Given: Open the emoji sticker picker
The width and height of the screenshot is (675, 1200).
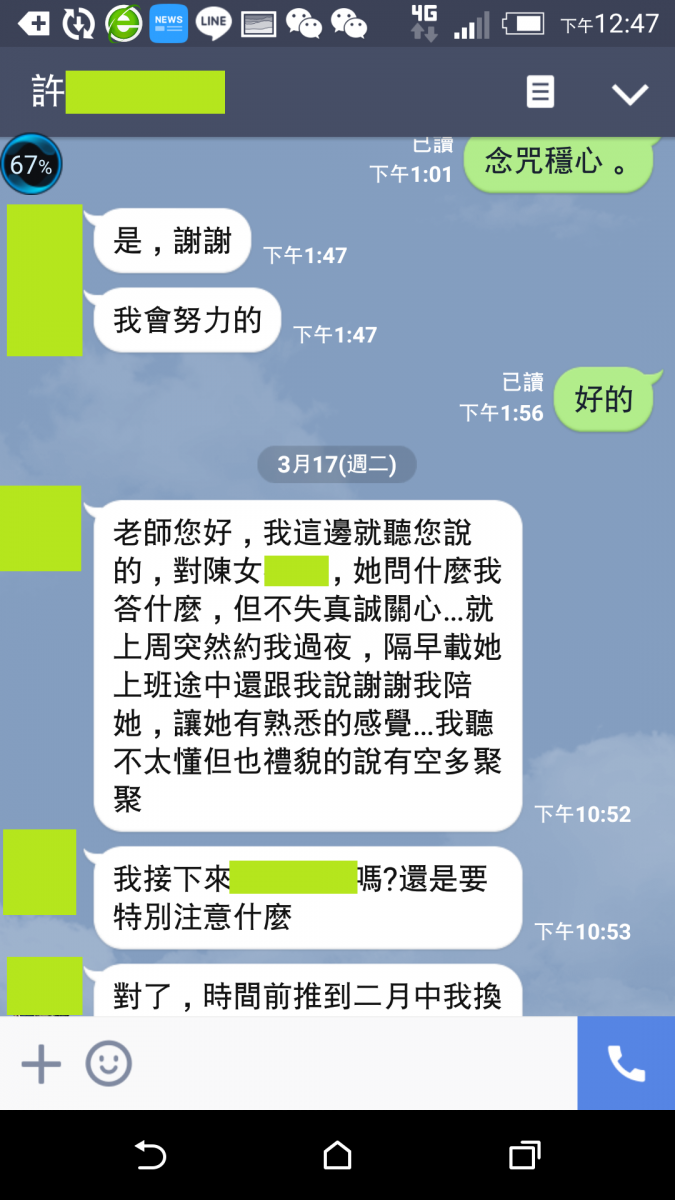Looking at the screenshot, I should tap(108, 1064).
